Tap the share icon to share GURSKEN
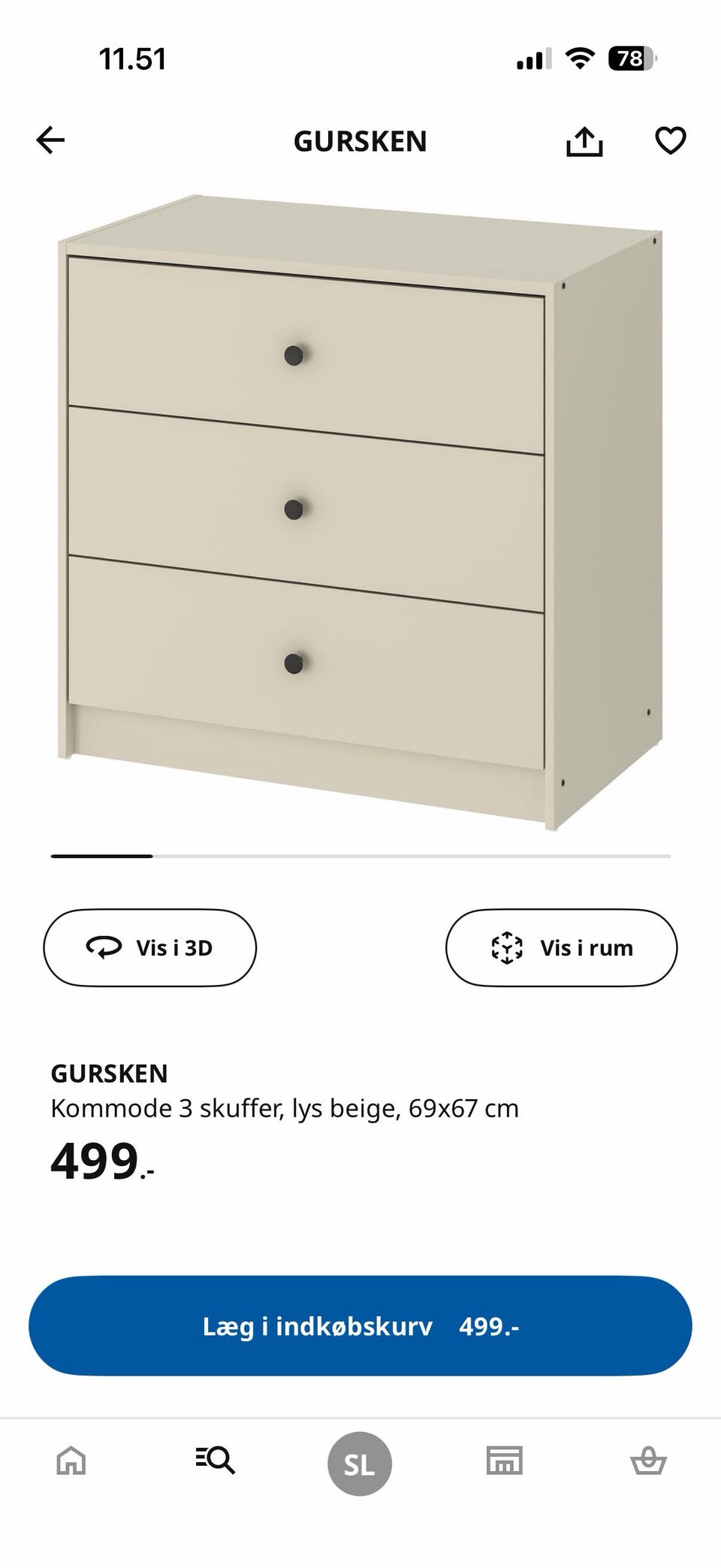The image size is (721, 1568). 585,140
